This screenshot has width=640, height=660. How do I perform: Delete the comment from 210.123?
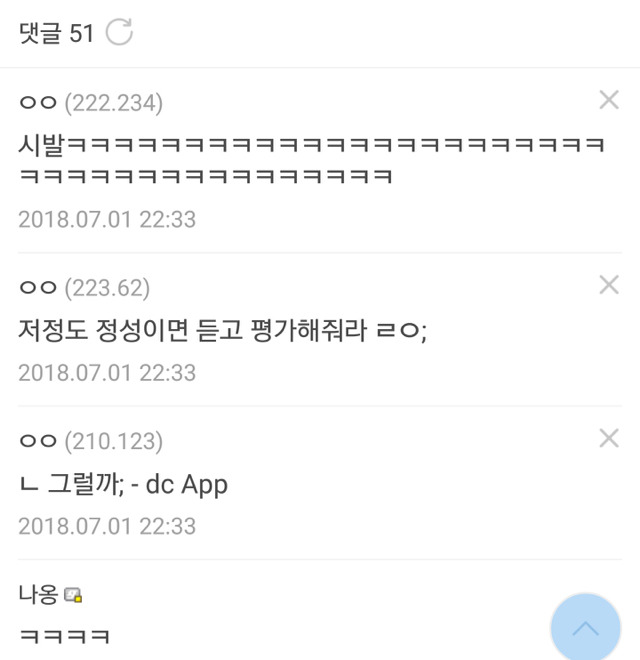pos(609,438)
